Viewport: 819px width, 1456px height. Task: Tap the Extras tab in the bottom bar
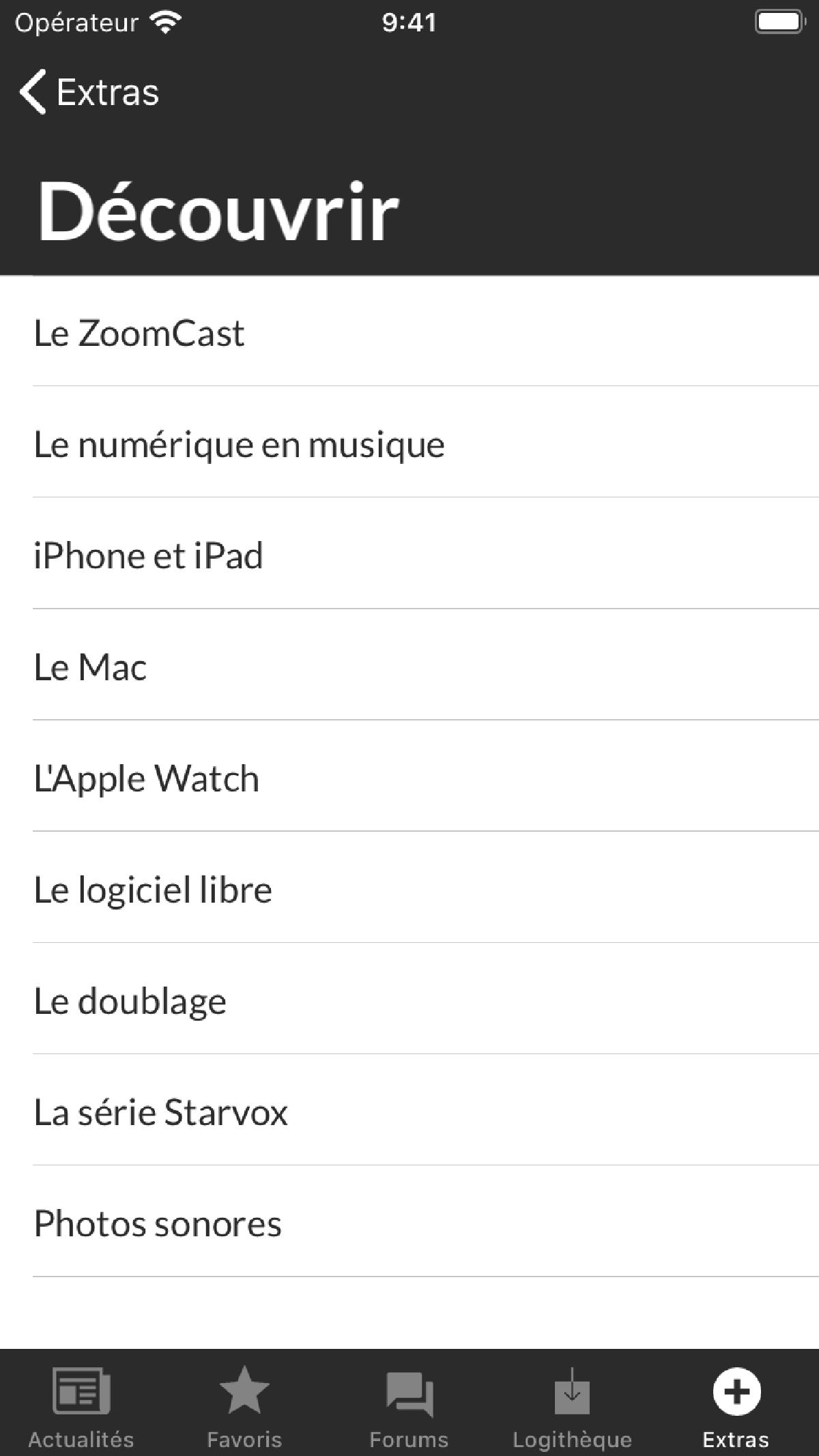coord(736,1407)
